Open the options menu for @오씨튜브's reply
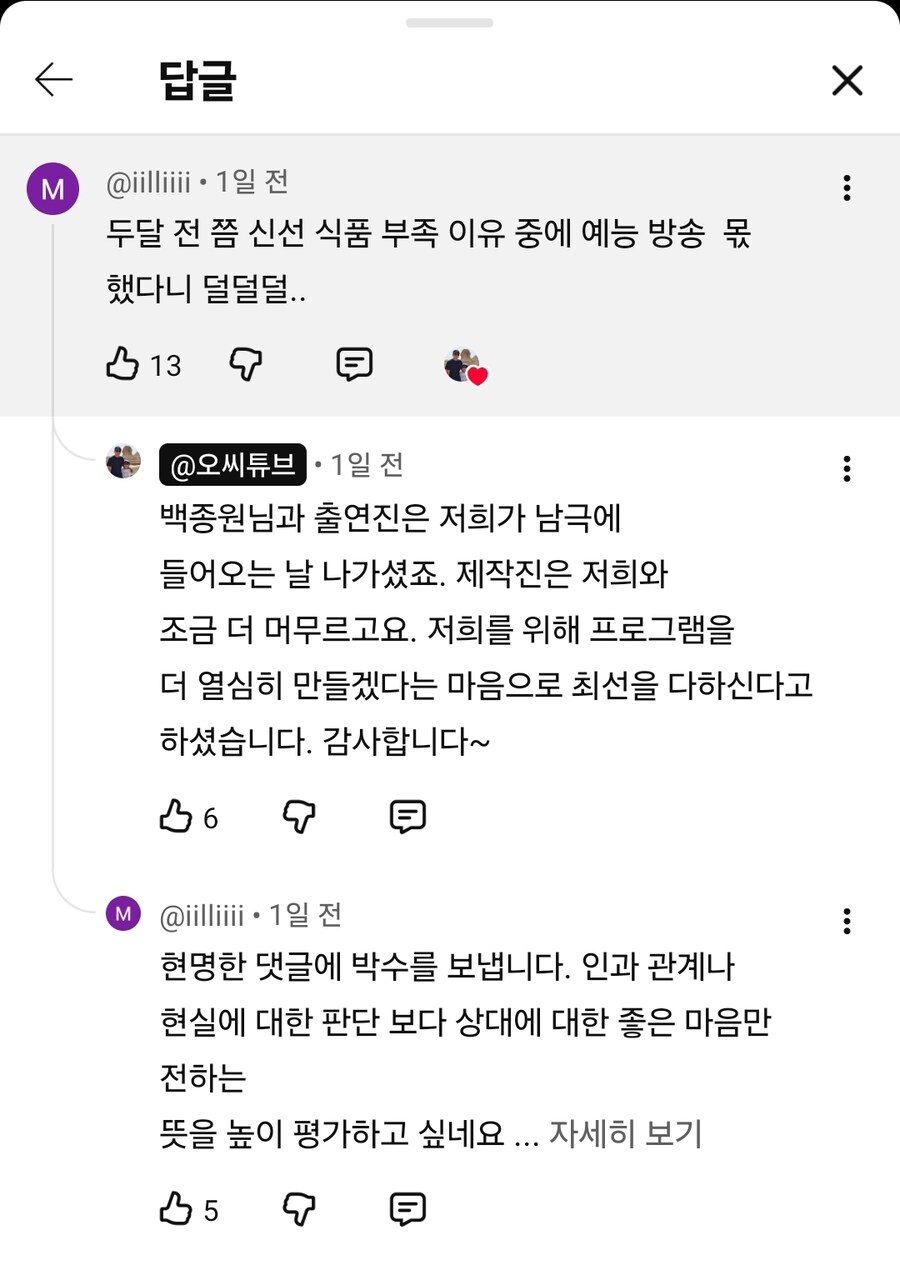900x1265 pixels. (x=847, y=468)
